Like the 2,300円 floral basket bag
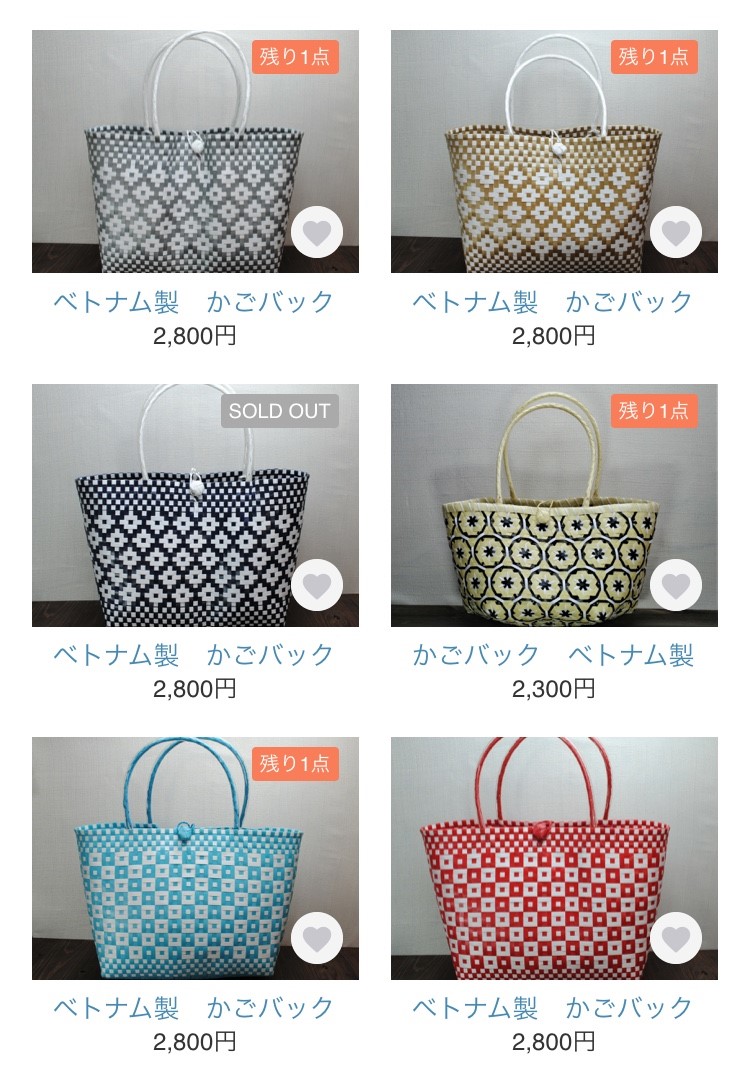750x1078 pixels. [x=676, y=586]
